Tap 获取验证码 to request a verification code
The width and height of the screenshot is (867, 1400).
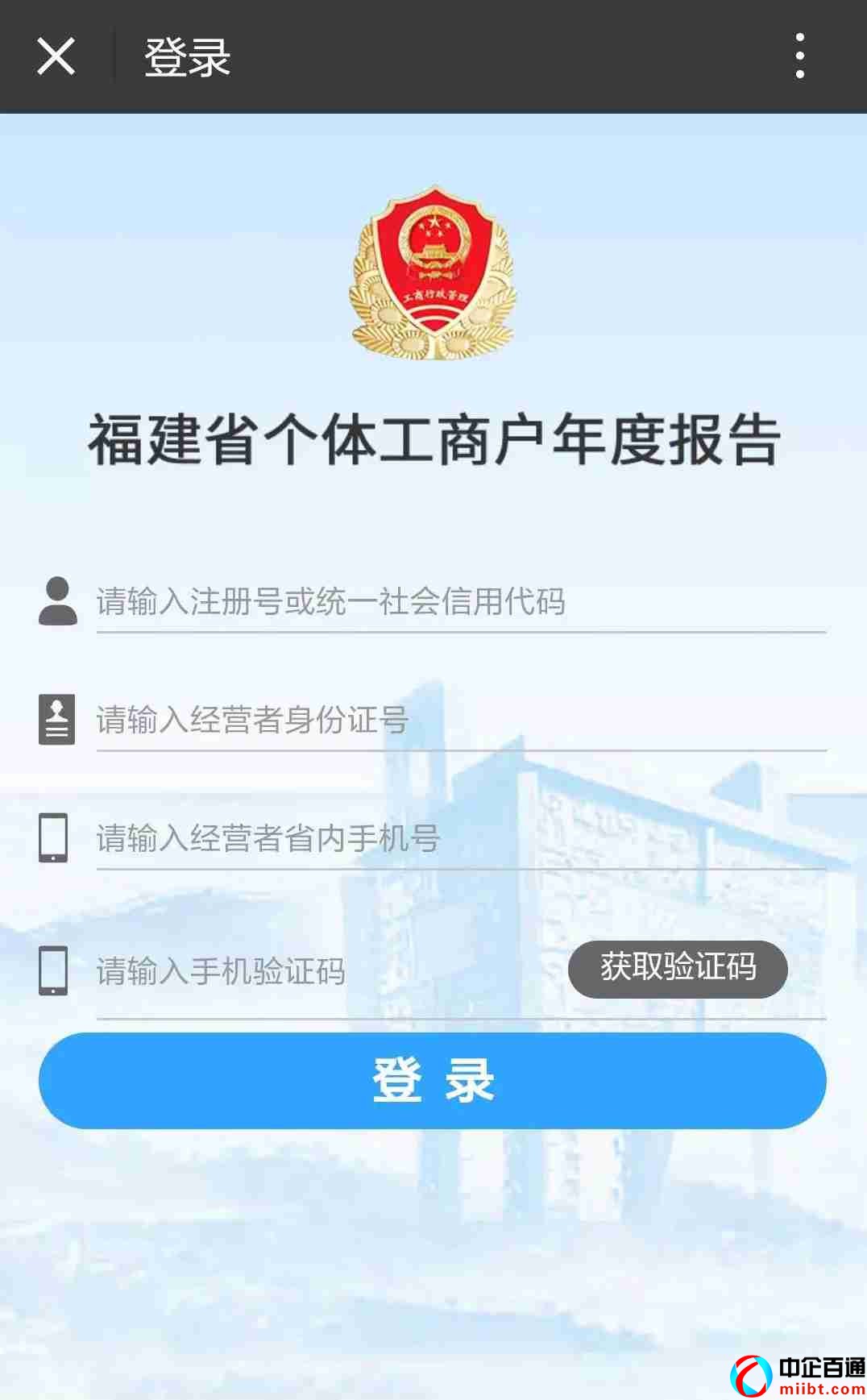(678, 968)
